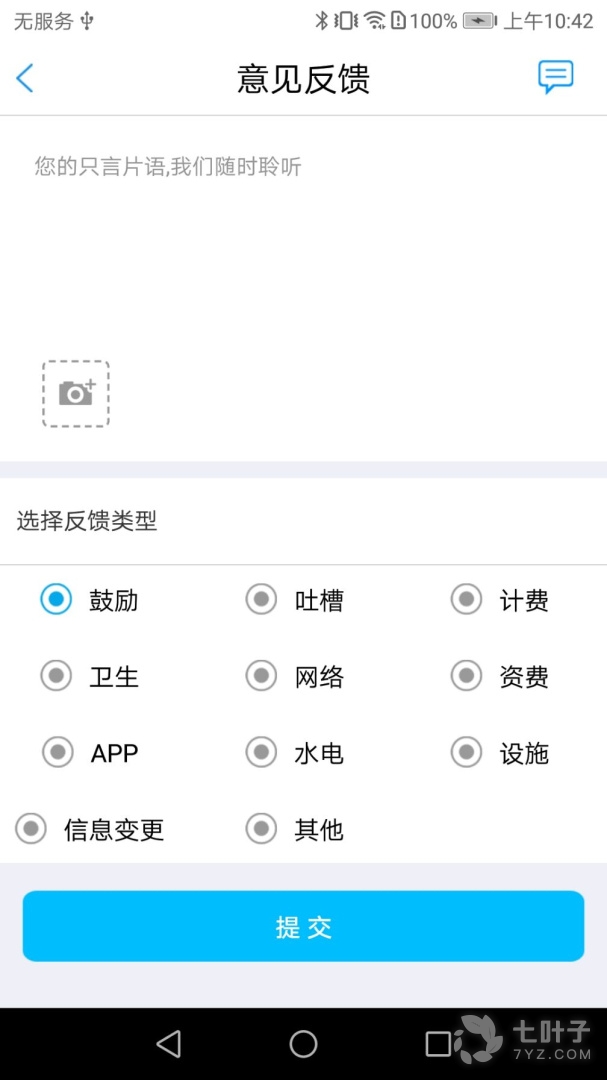
Task: Go back using the top-left arrow
Action: point(26,78)
